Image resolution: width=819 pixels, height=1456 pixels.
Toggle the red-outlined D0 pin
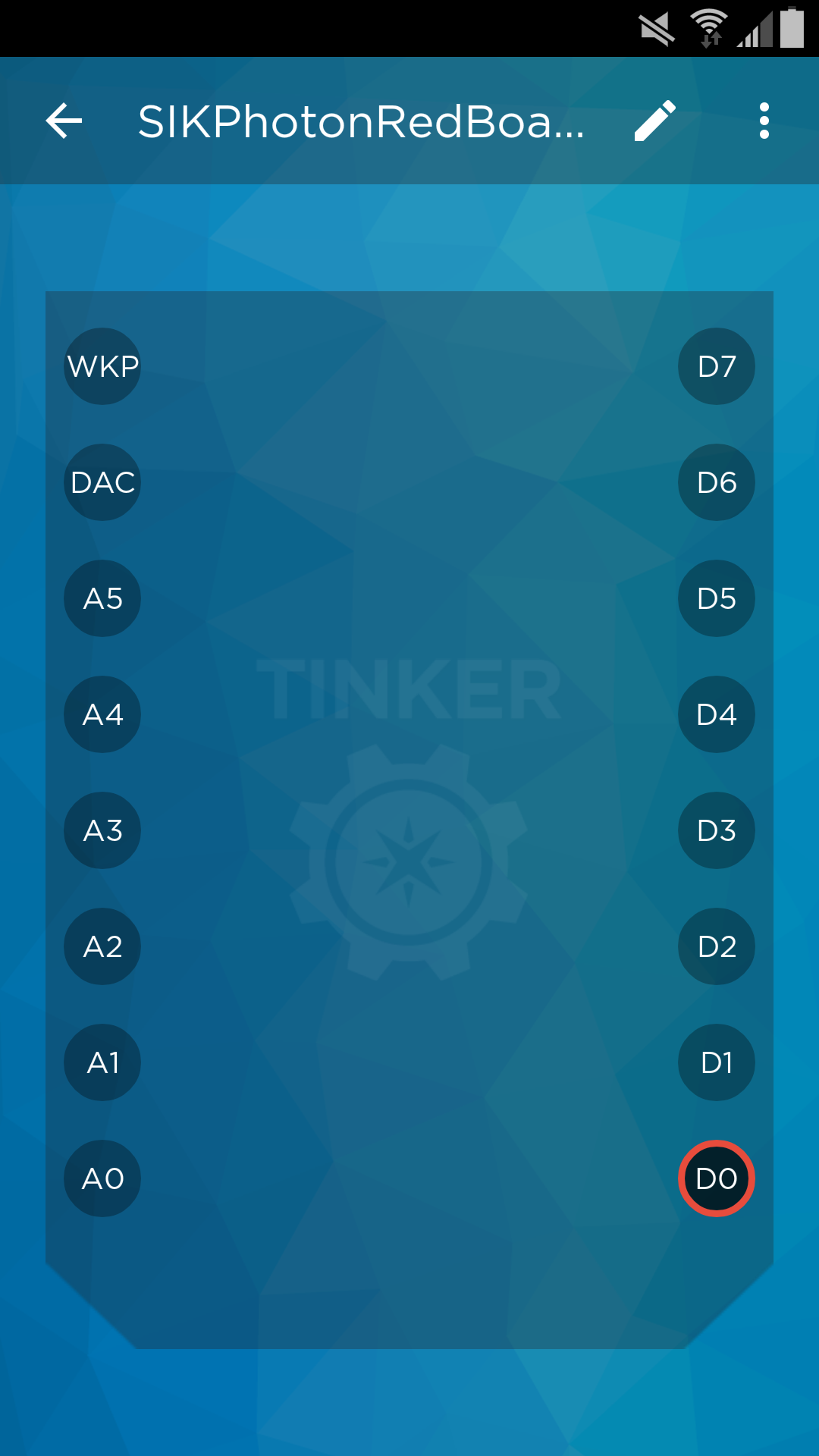coord(716,1178)
